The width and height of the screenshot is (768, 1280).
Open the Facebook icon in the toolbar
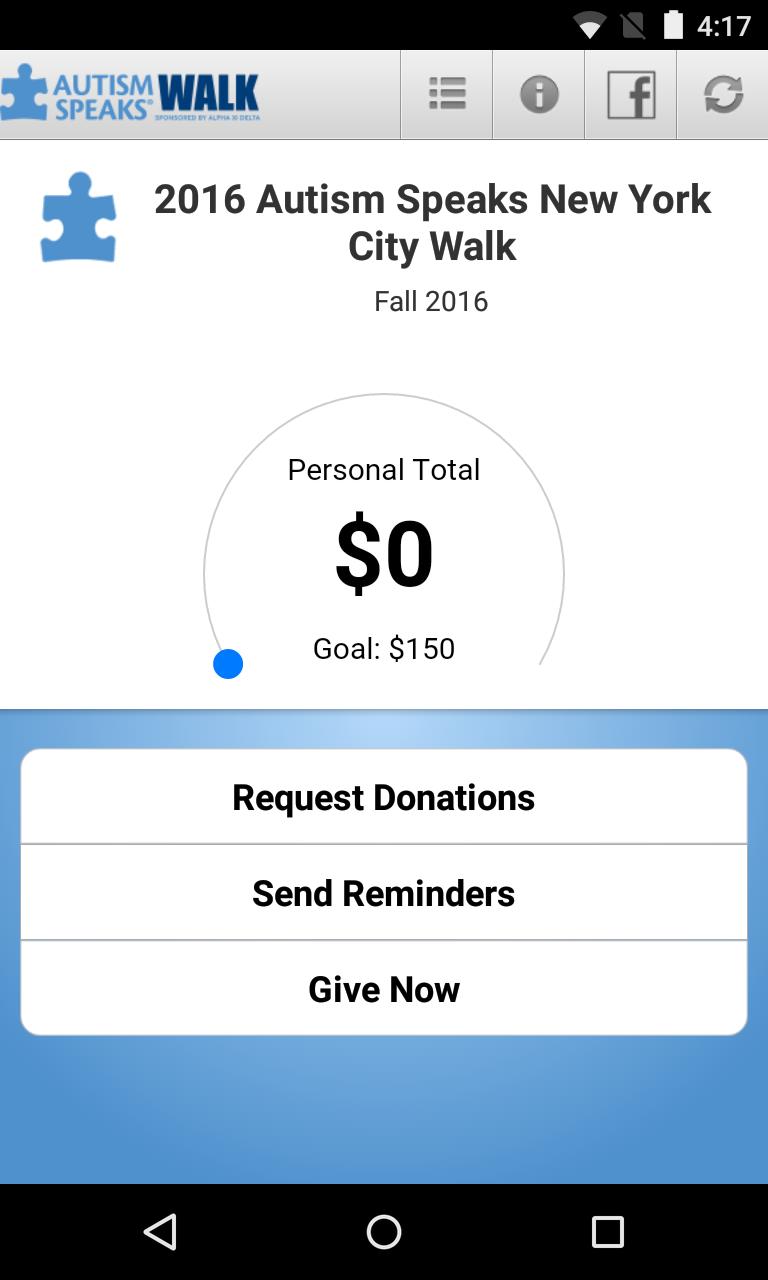pyautogui.click(x=631, y=95)
